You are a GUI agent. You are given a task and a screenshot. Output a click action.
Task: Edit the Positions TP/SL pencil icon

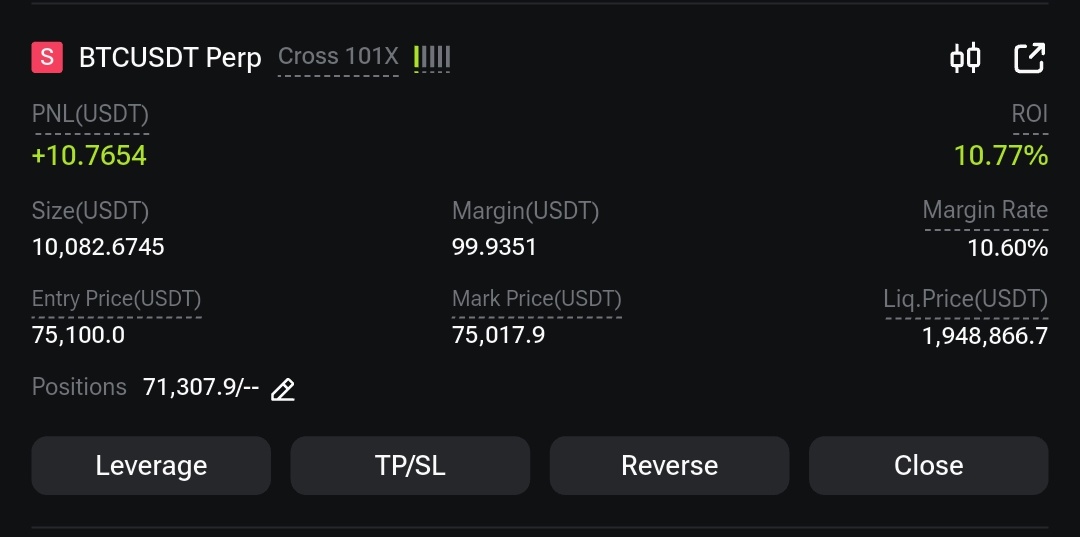(283, 389)
